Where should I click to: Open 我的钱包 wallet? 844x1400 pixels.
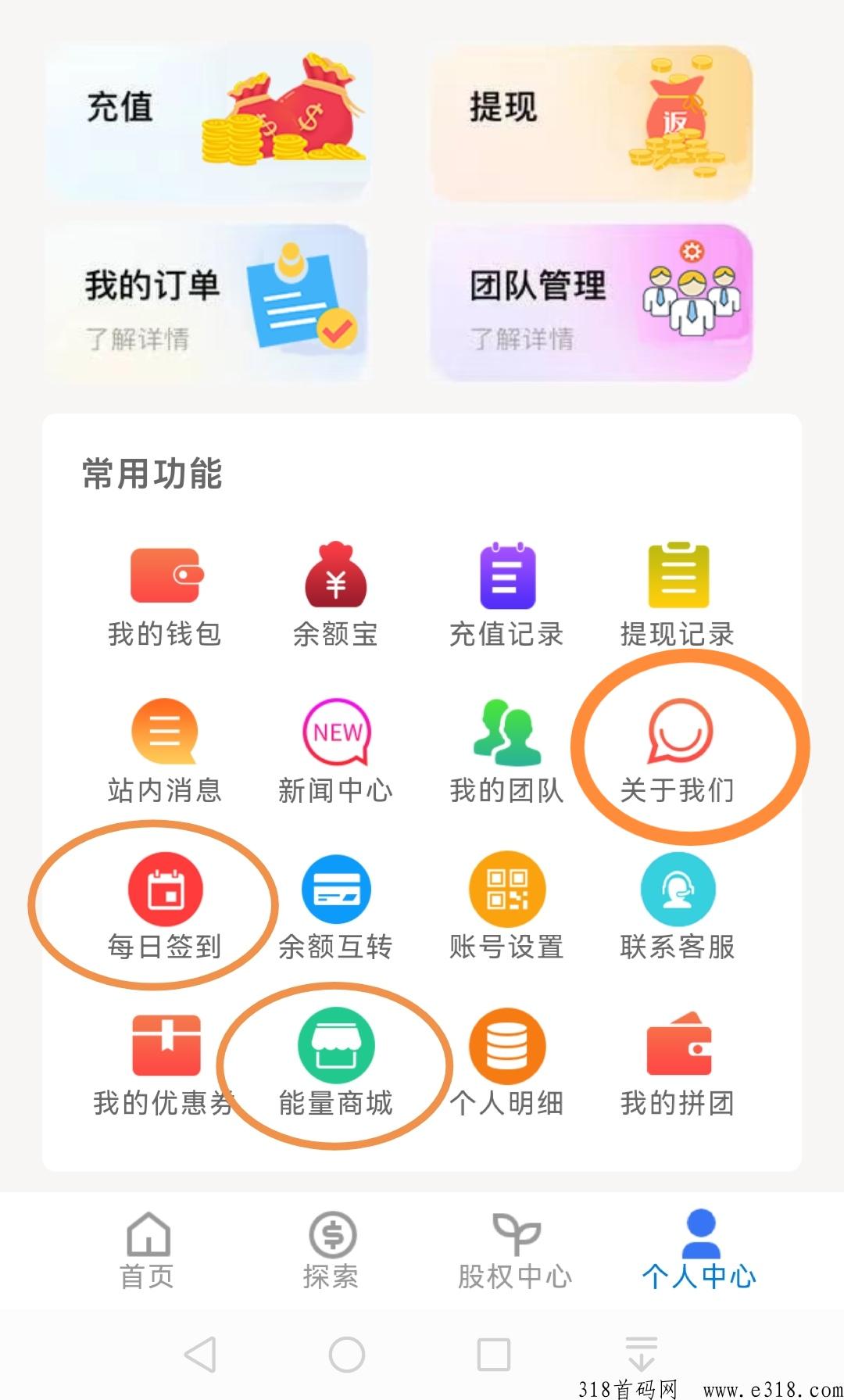165,596
